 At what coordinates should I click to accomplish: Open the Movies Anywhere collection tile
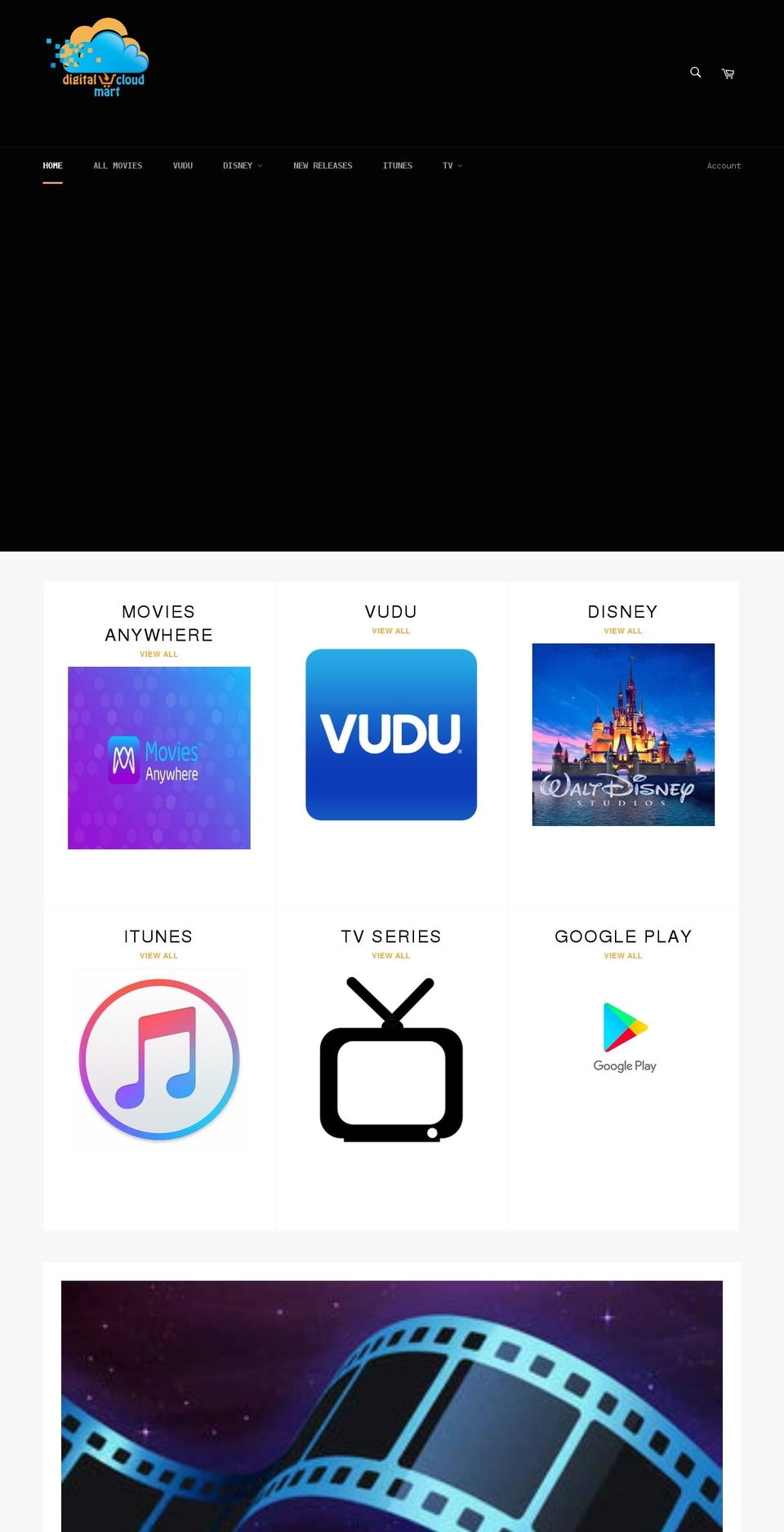pyautogui.click(x=159, y=757)
